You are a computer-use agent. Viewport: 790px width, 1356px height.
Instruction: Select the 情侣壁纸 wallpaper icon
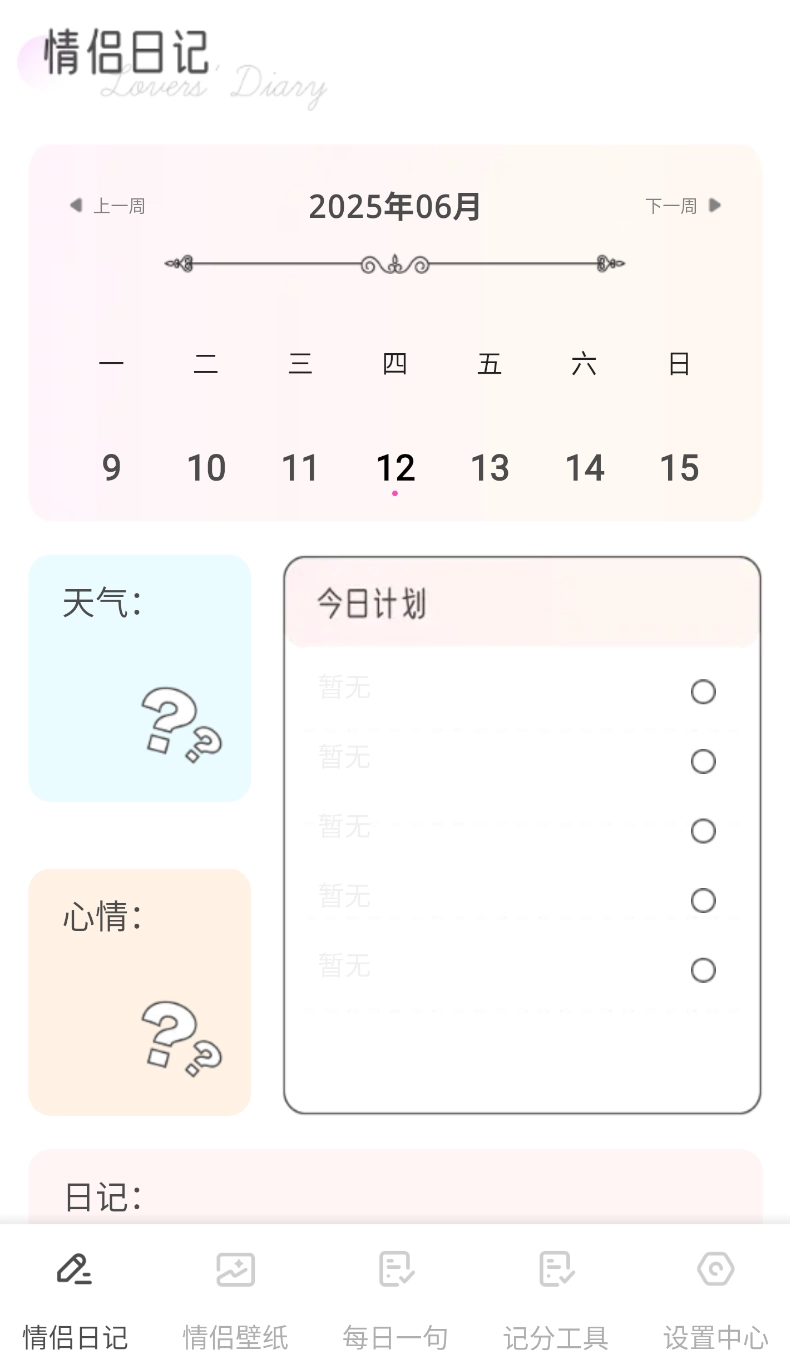pyautogui.click(x=235, y=1269)
